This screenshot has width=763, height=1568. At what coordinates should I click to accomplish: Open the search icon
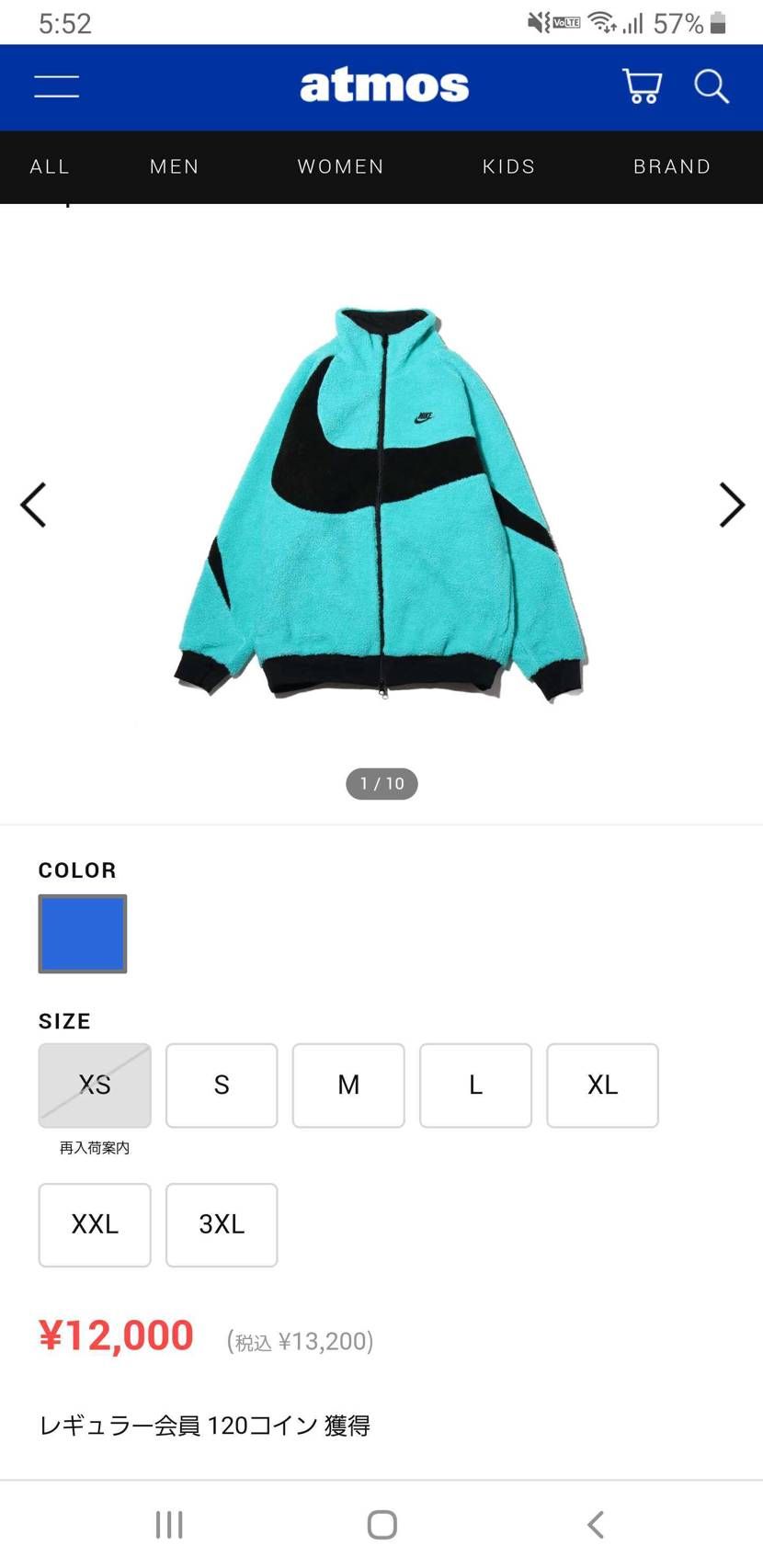(x=711, y=86)
